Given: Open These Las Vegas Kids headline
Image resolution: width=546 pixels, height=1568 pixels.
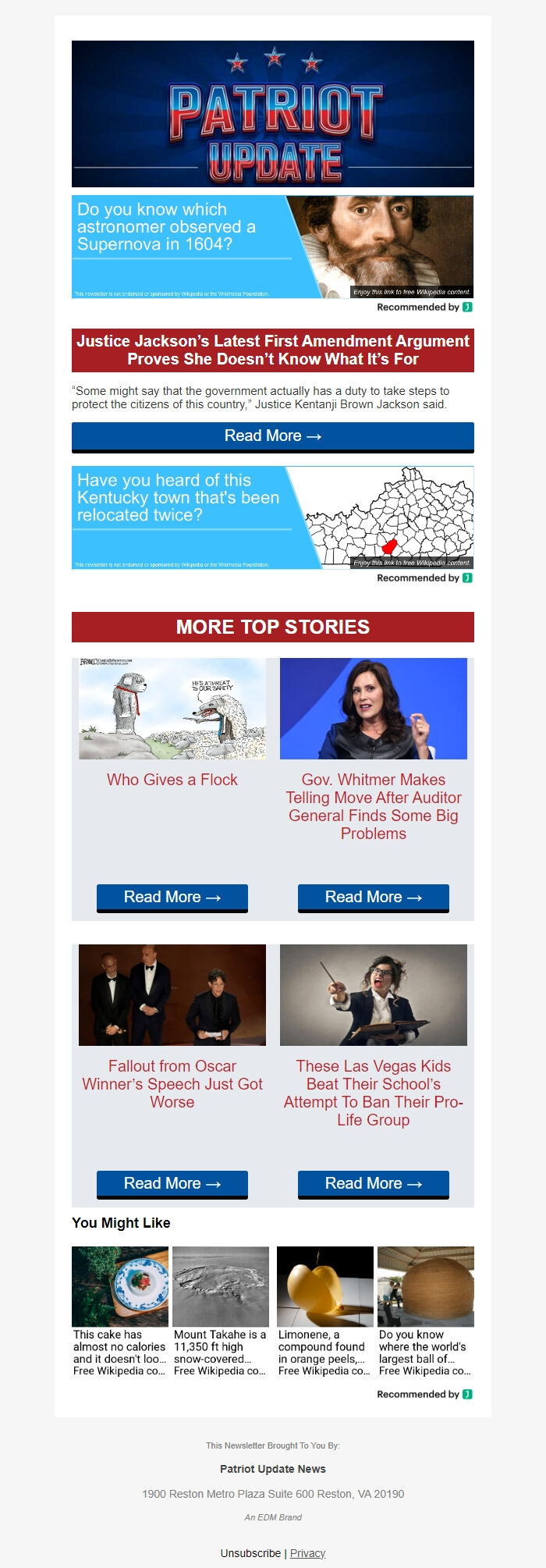Looking at the screenshot, I should point(373,1093).
